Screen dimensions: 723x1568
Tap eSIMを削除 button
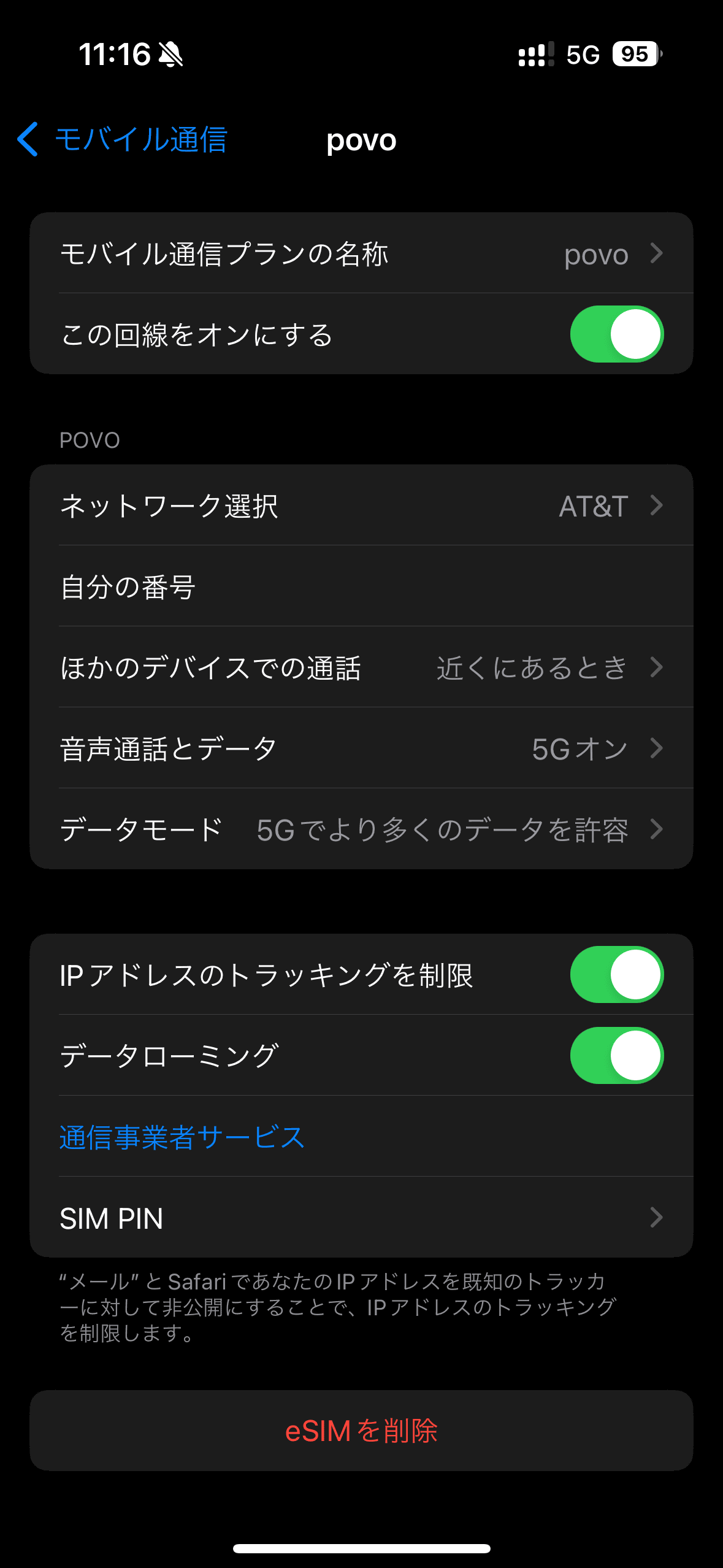pyautogui.click(x=361, y=1431)
